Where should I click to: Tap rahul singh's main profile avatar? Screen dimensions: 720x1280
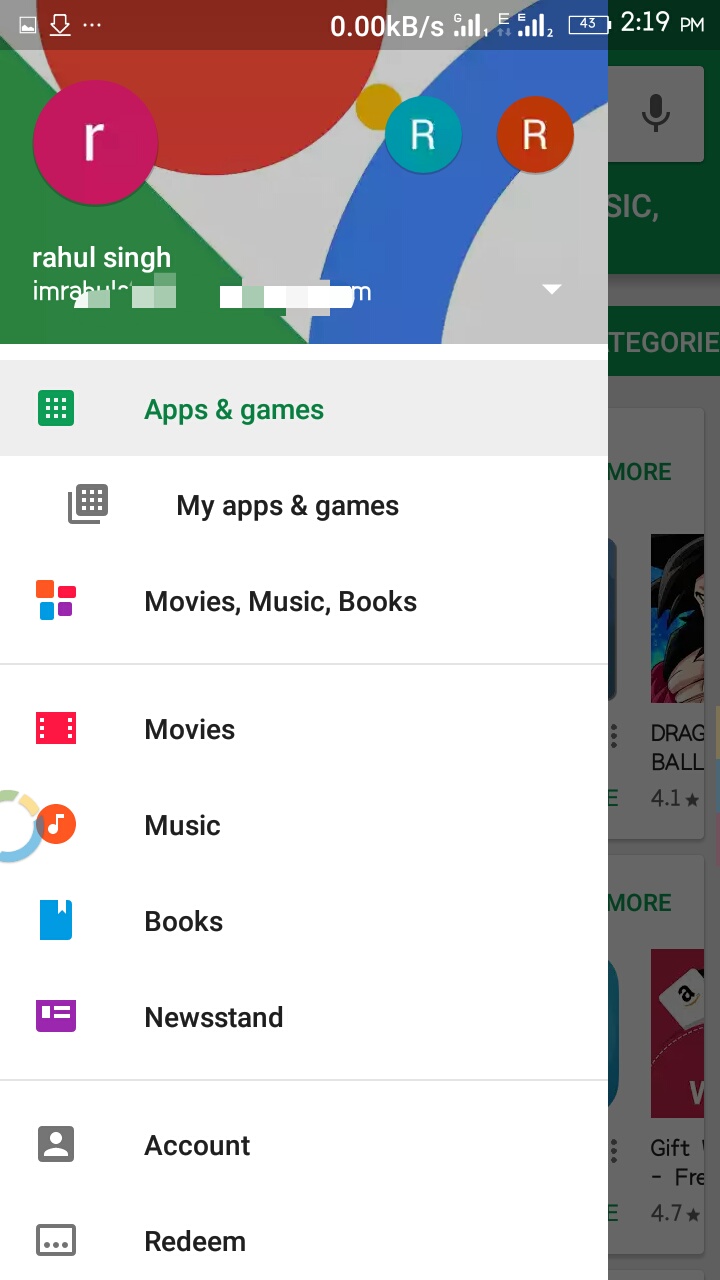click(95, 143)
